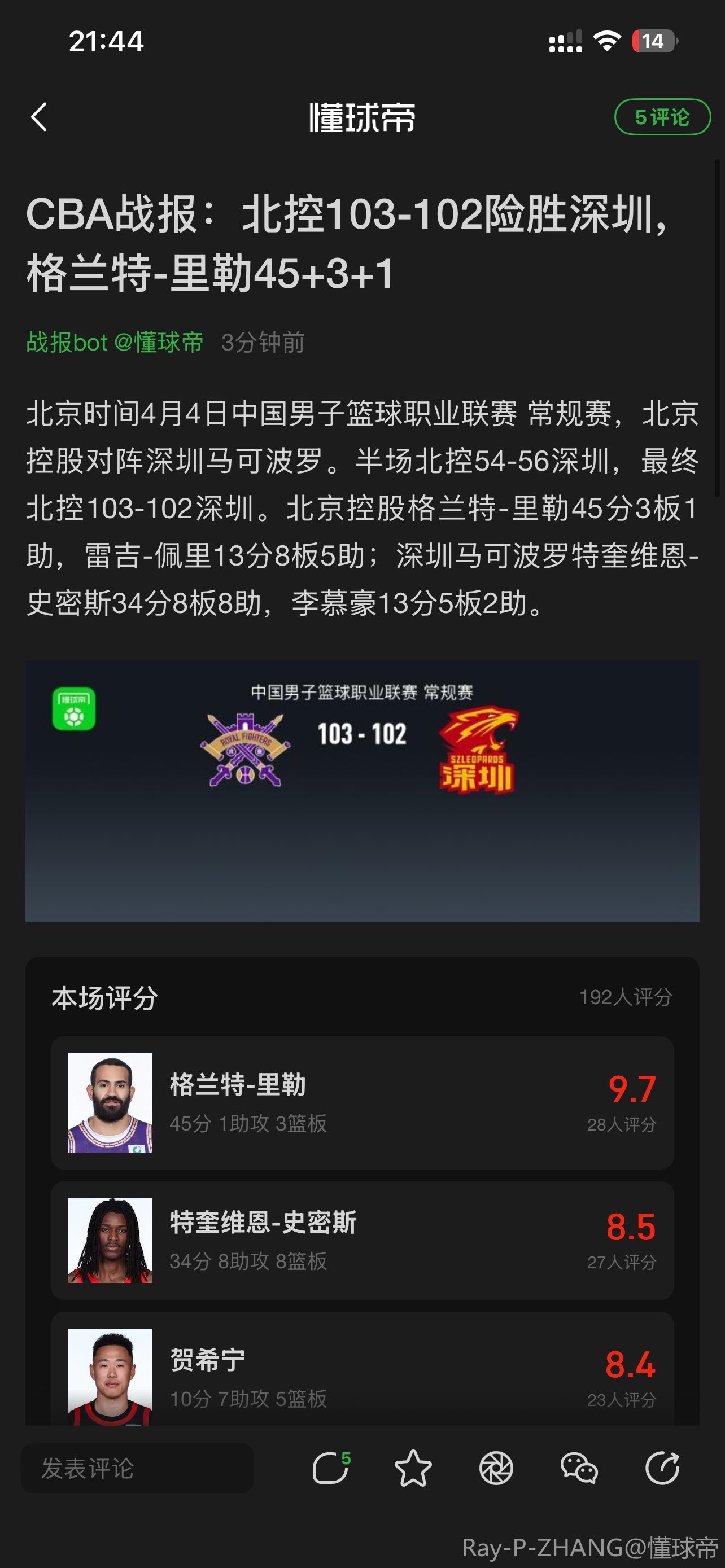The height and width of the screenshot is (1568, 725).
Task: Open the share arrow icon
Action: tap(662, 1468)
